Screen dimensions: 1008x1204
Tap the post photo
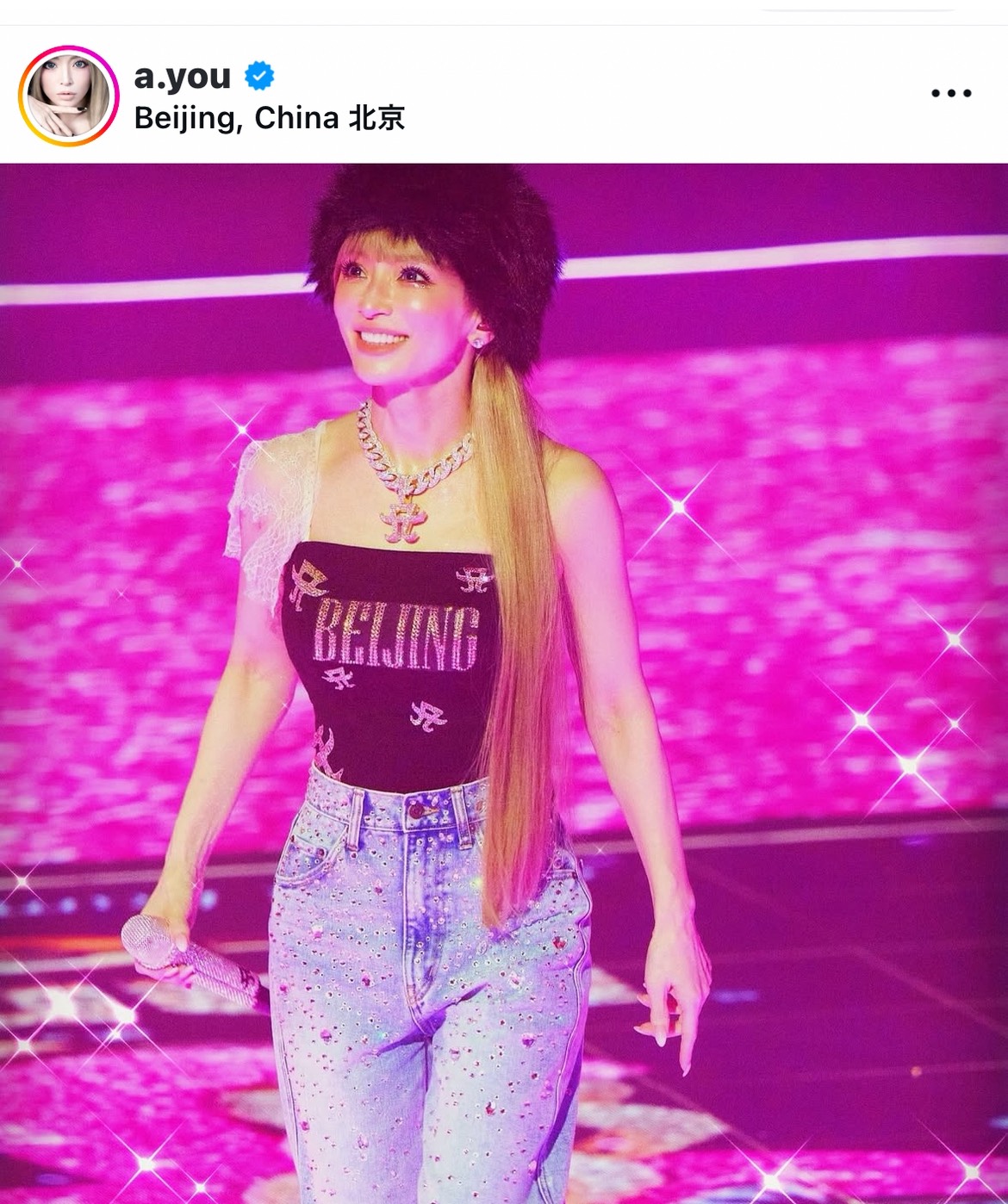[x=504, y=682]
